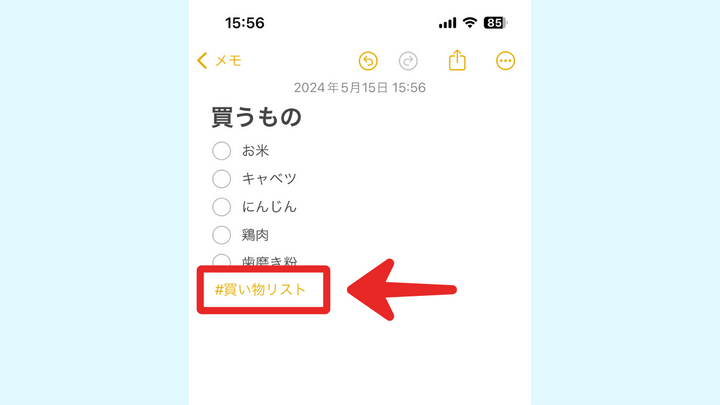Check off お米
This screenshot has width=720, height=405.
pyautogui.click(x=222, y=151)
